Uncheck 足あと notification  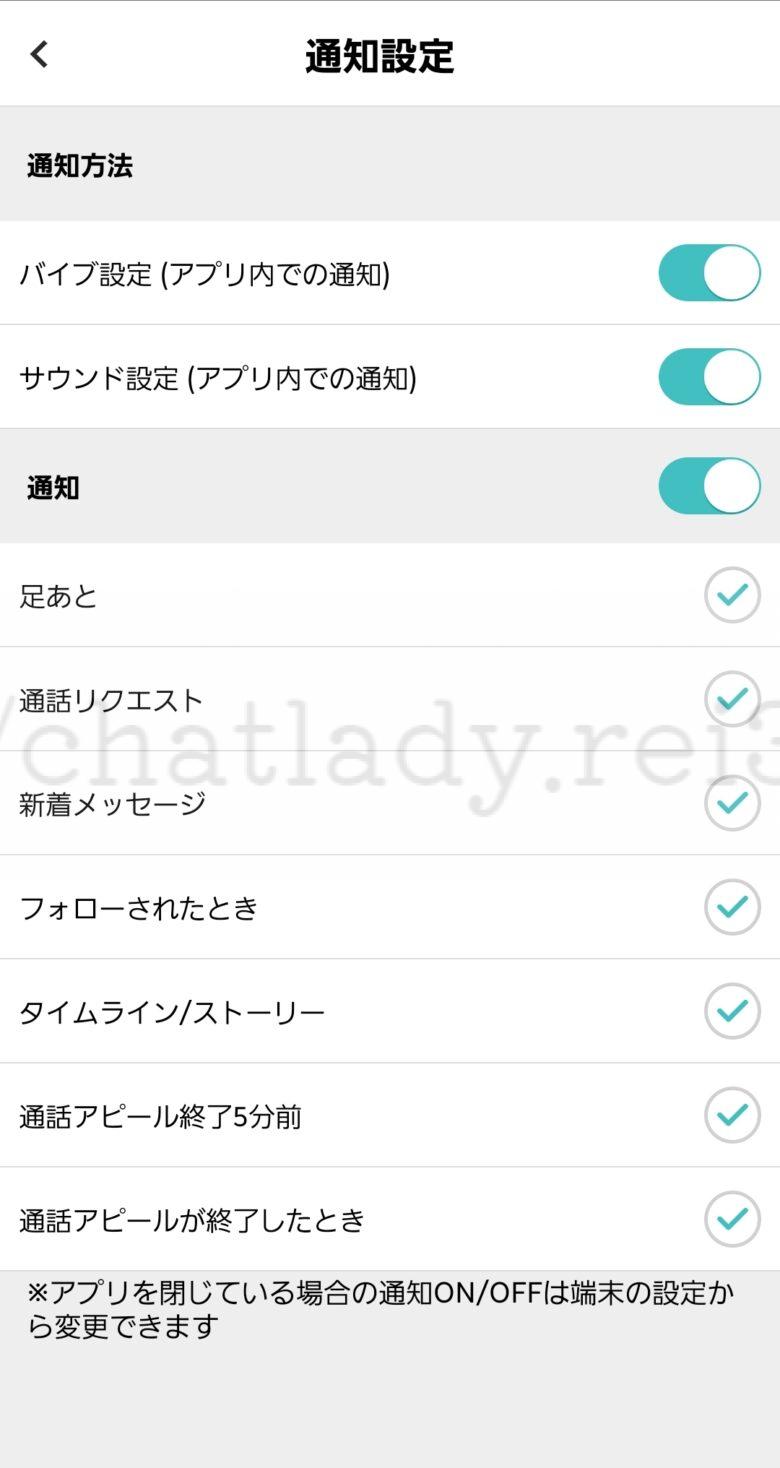coord(732,595)
